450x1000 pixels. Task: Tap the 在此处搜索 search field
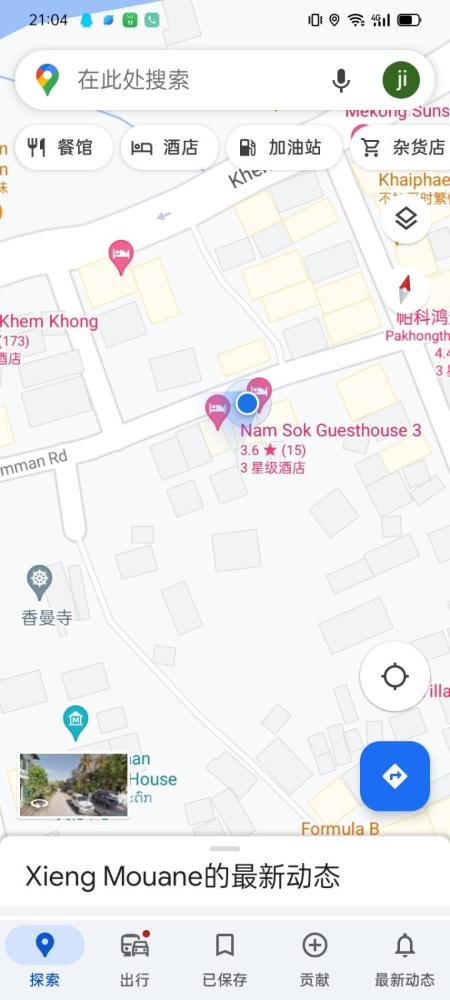191,80
